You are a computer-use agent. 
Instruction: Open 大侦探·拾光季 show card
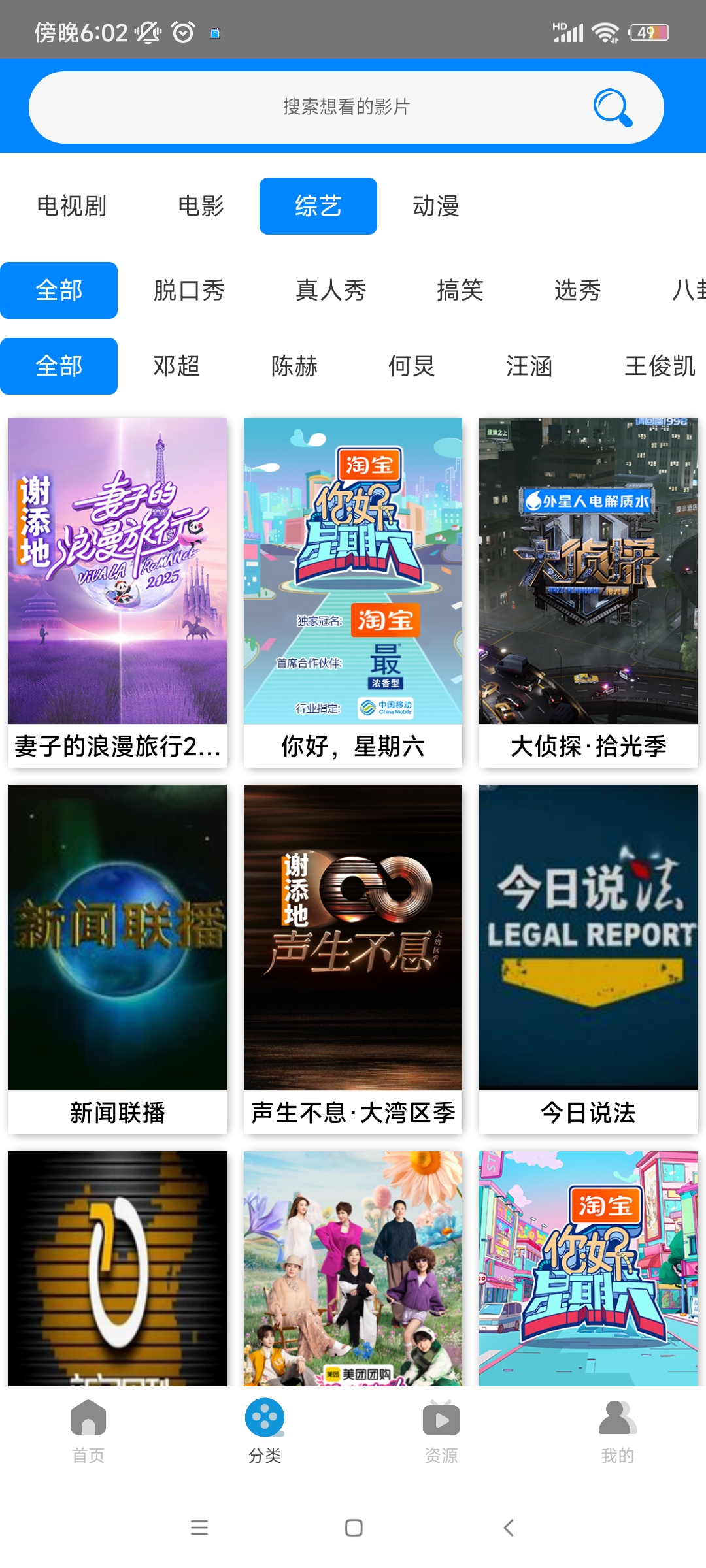(588, 591)
